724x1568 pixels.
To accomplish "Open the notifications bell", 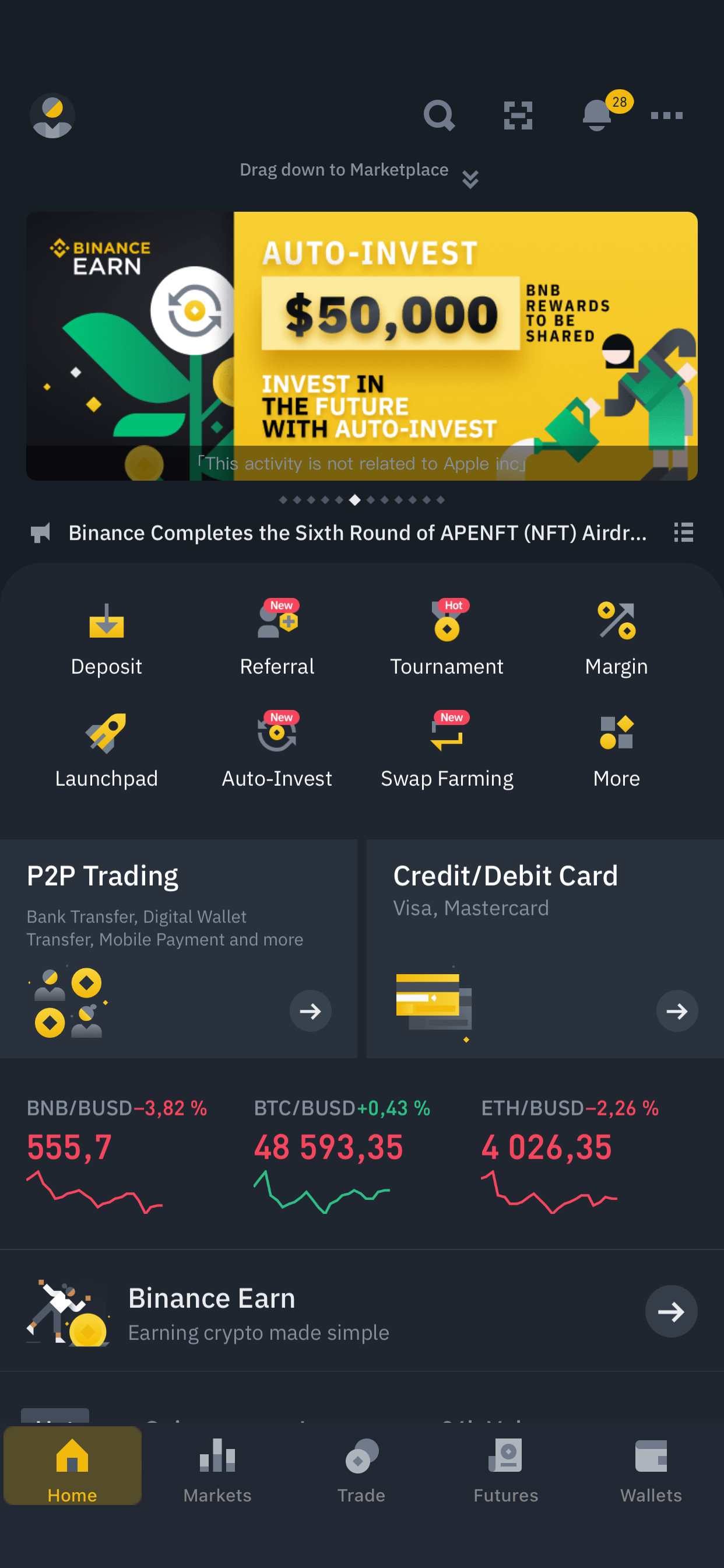I will [x=598, y=114].
